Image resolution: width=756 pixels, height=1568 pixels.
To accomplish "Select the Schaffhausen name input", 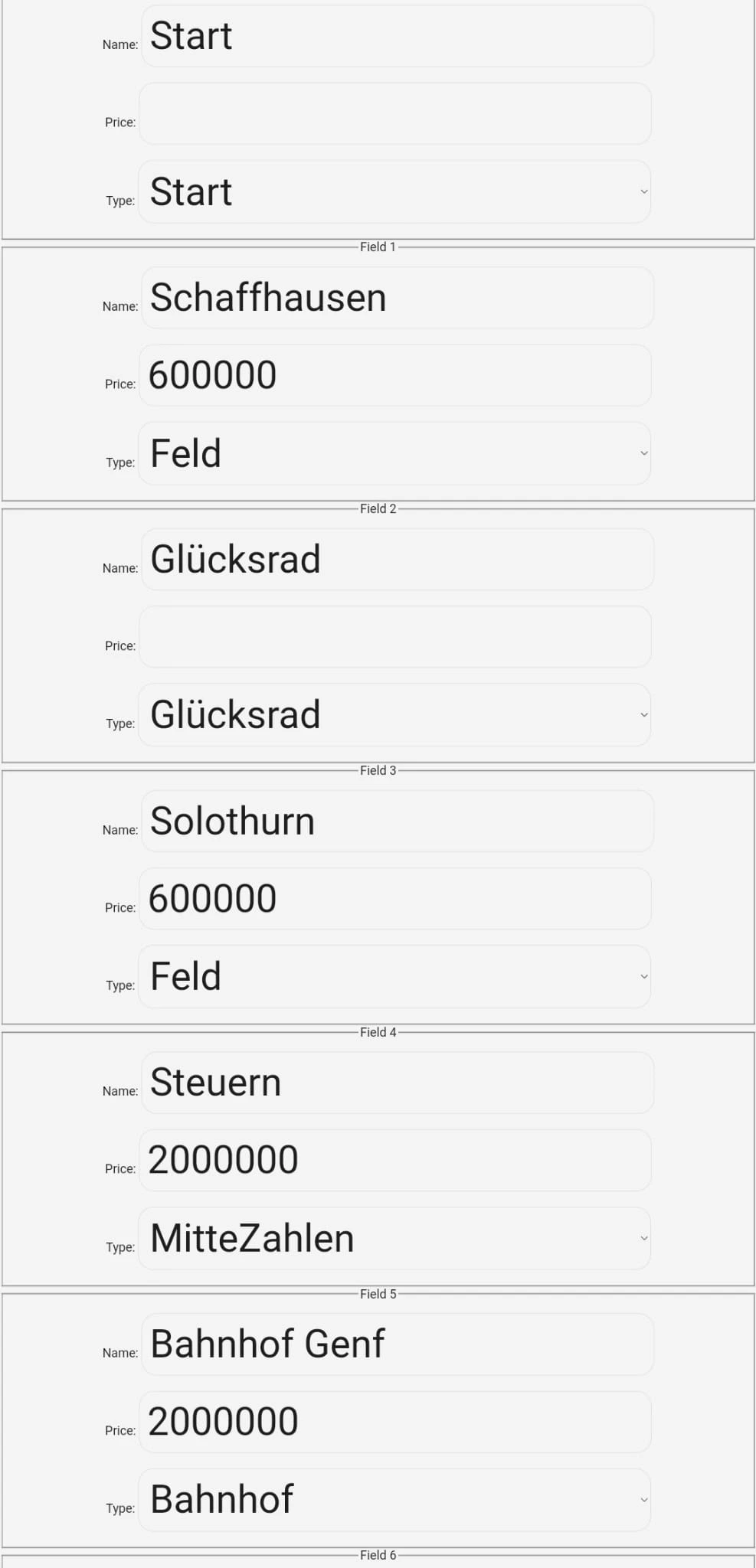I will click(396, 297).
